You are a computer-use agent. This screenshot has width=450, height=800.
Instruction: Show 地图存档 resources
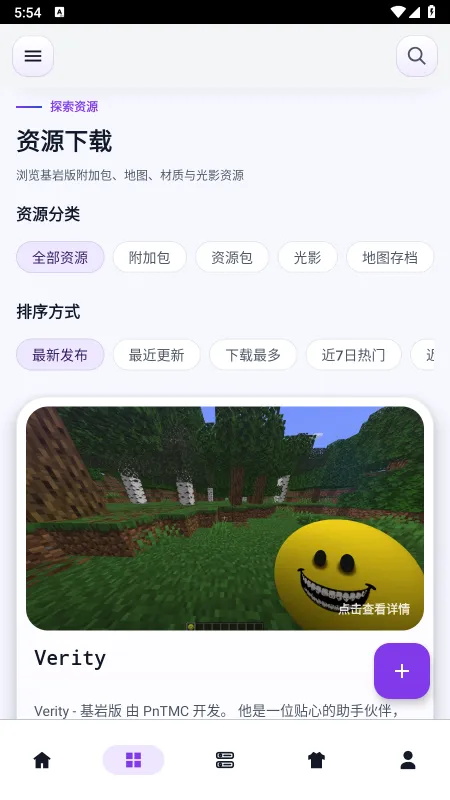390,257
